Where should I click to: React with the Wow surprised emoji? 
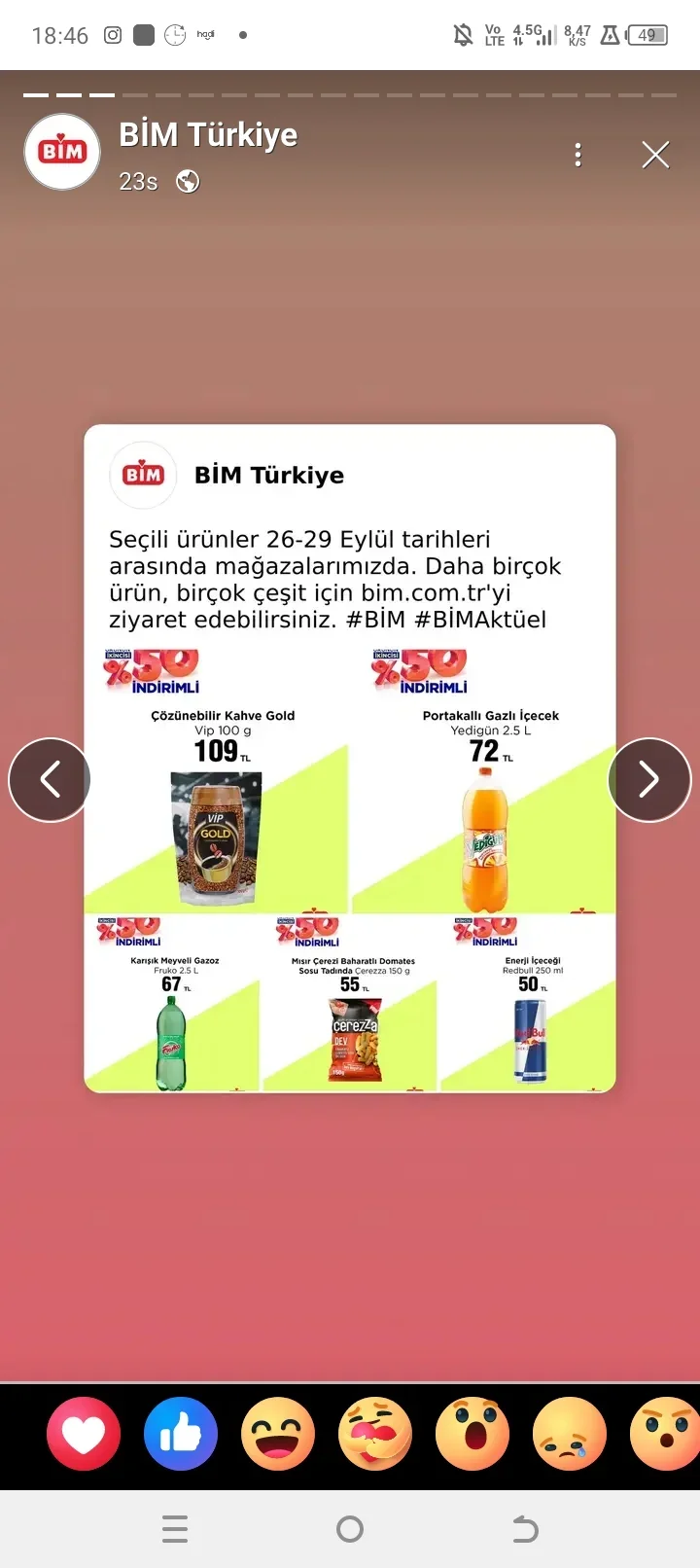point(472,1433)
